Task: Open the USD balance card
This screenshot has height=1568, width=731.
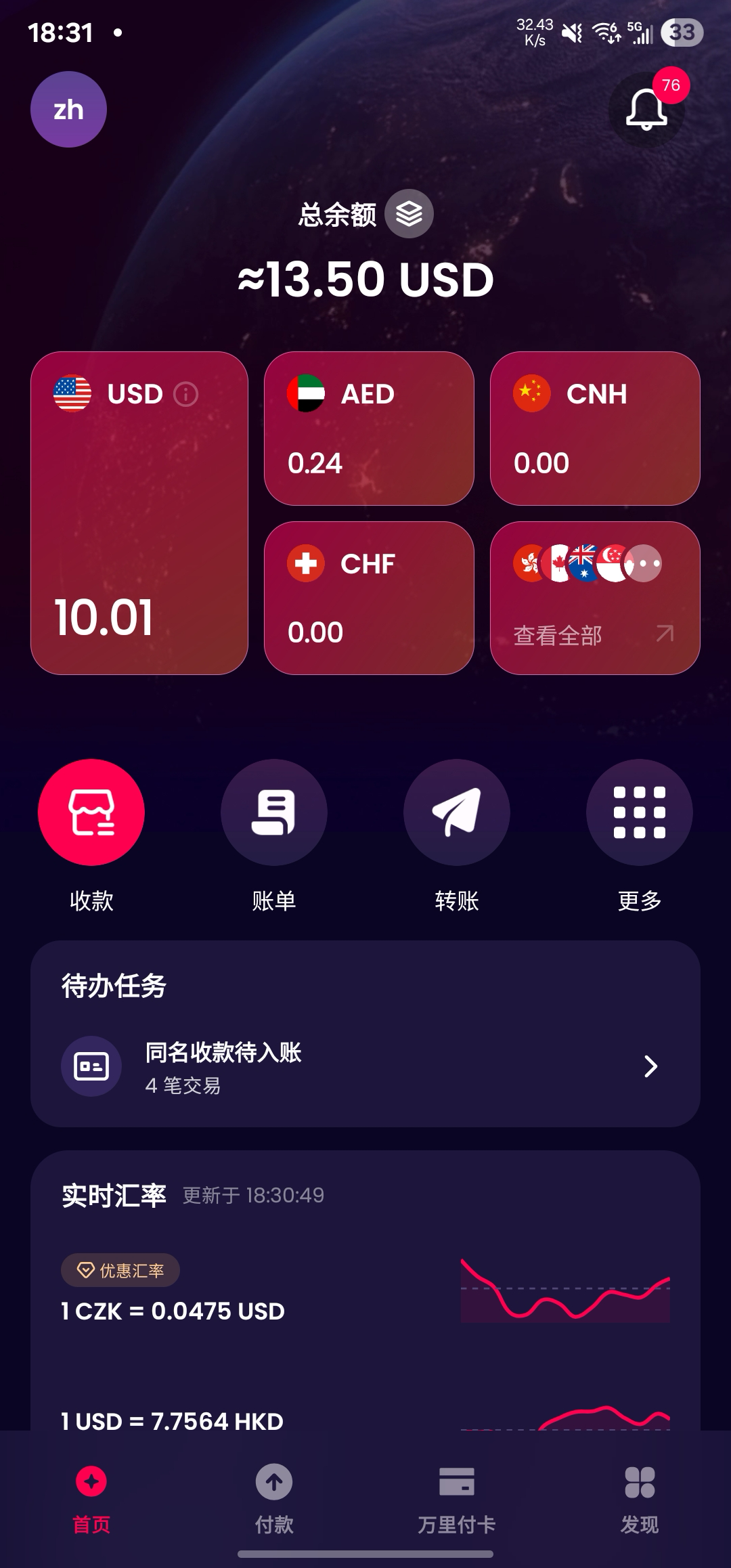Action: click(x=139, y=513)
